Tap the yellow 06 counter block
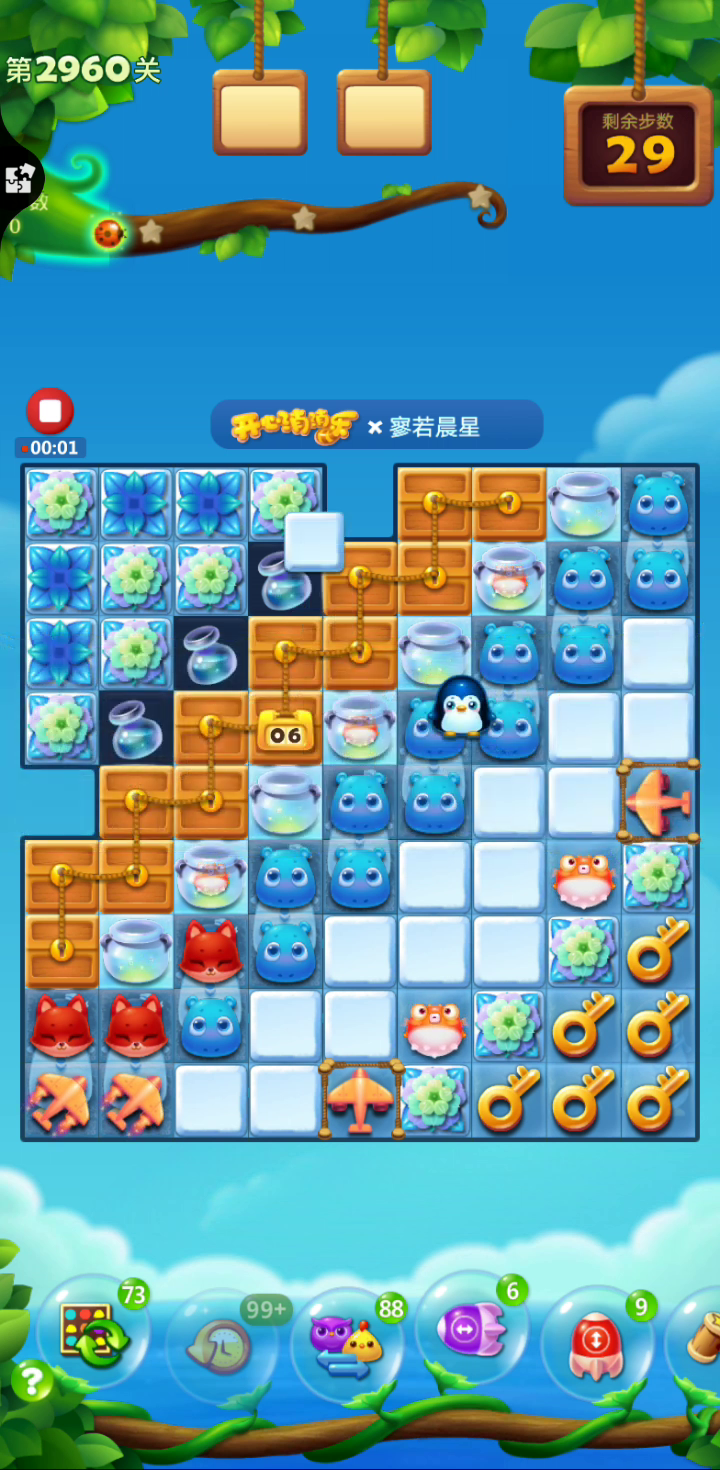720x1470 pixels. coord(285,732)
